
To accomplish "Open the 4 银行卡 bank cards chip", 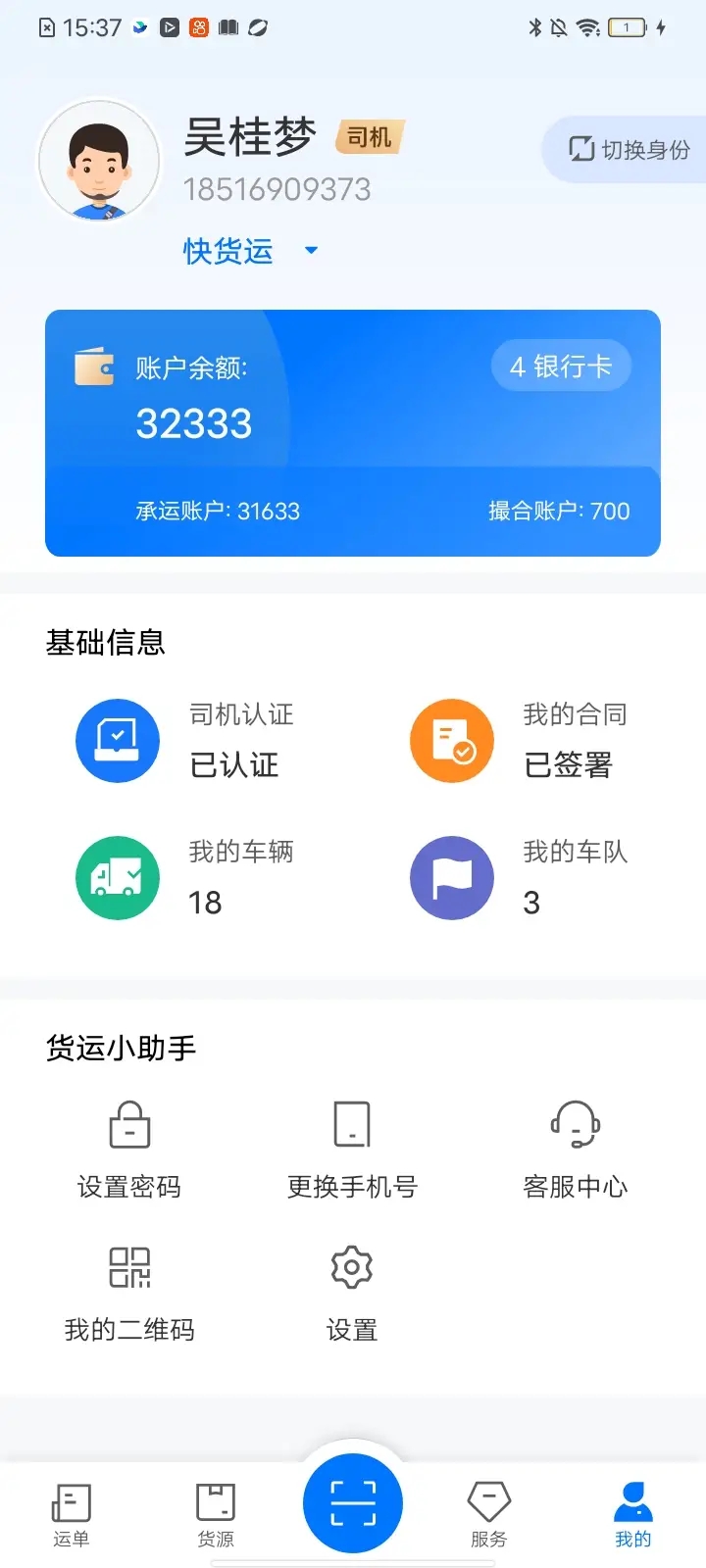I will point(561,367).
